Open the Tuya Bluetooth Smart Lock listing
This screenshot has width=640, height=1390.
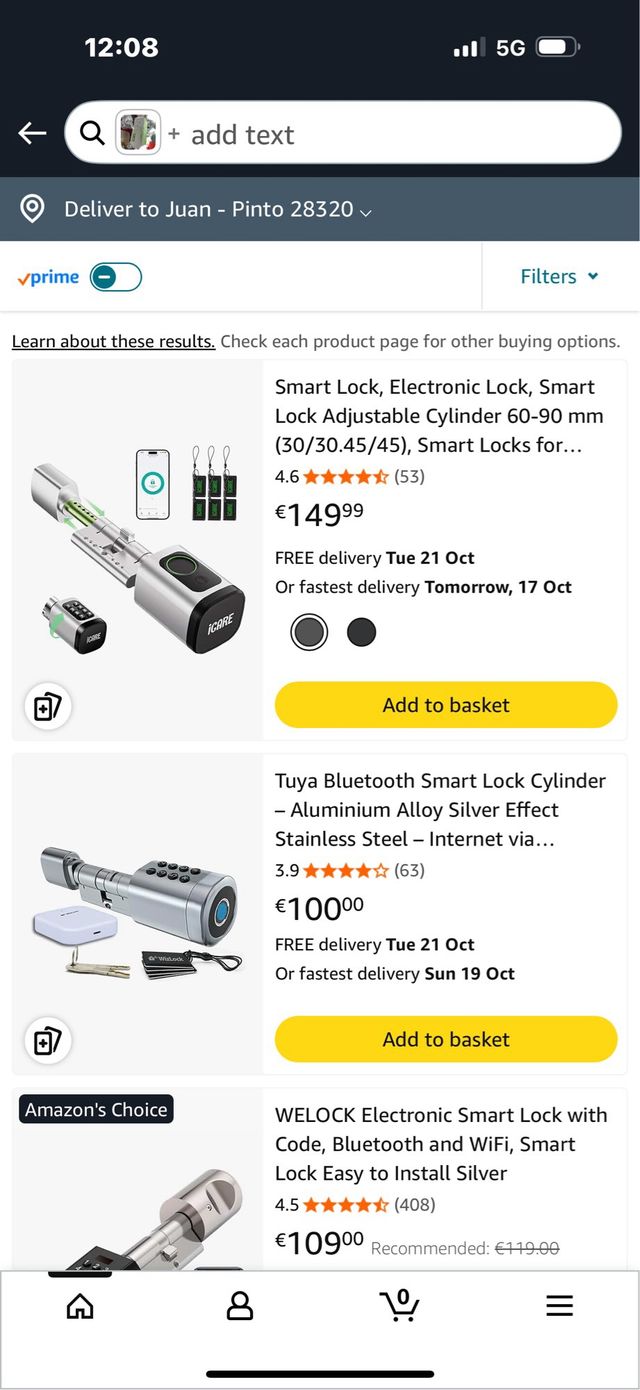click(440, 810)
